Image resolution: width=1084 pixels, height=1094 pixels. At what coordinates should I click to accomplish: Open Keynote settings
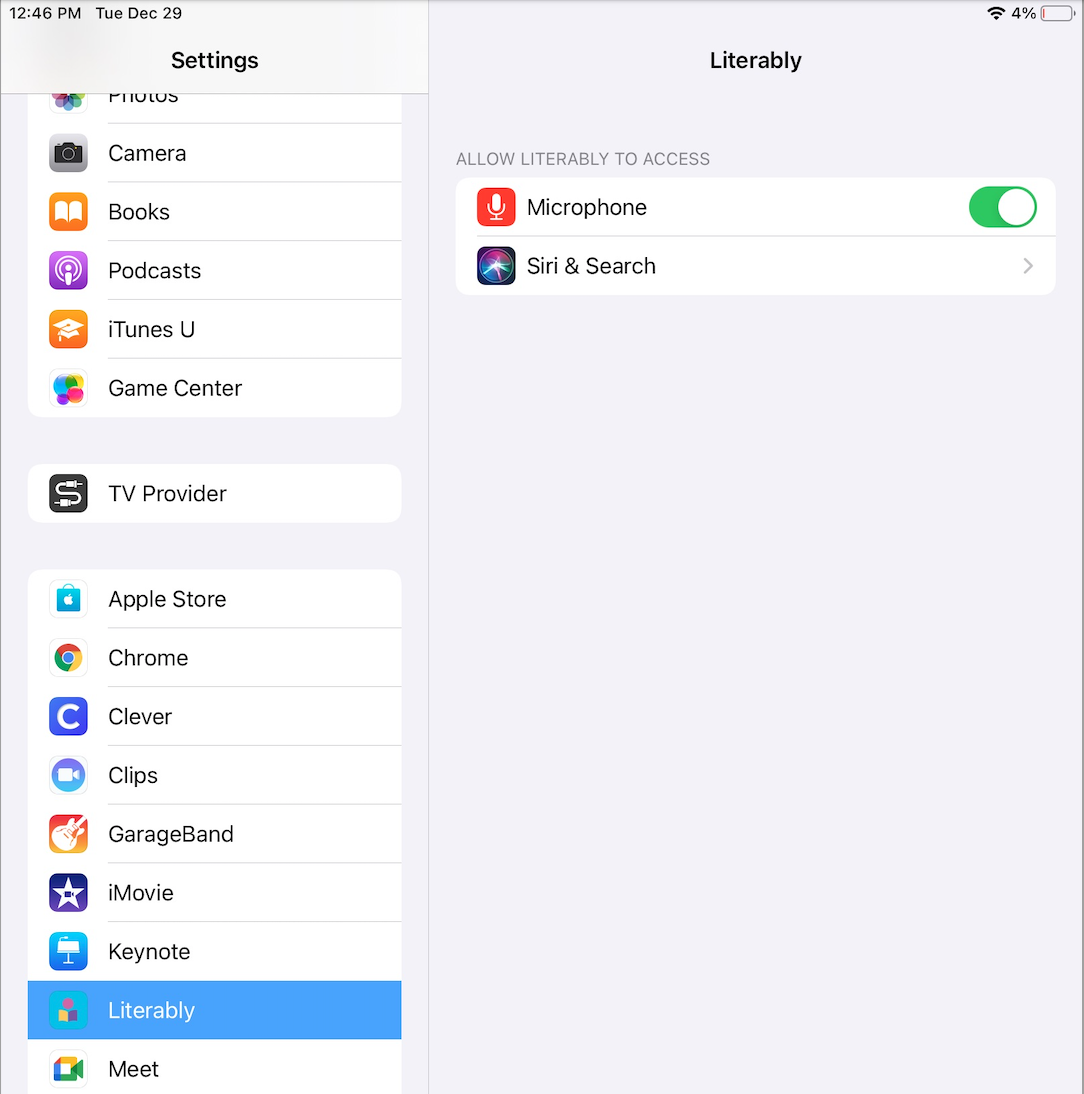(x=214, y=952)
